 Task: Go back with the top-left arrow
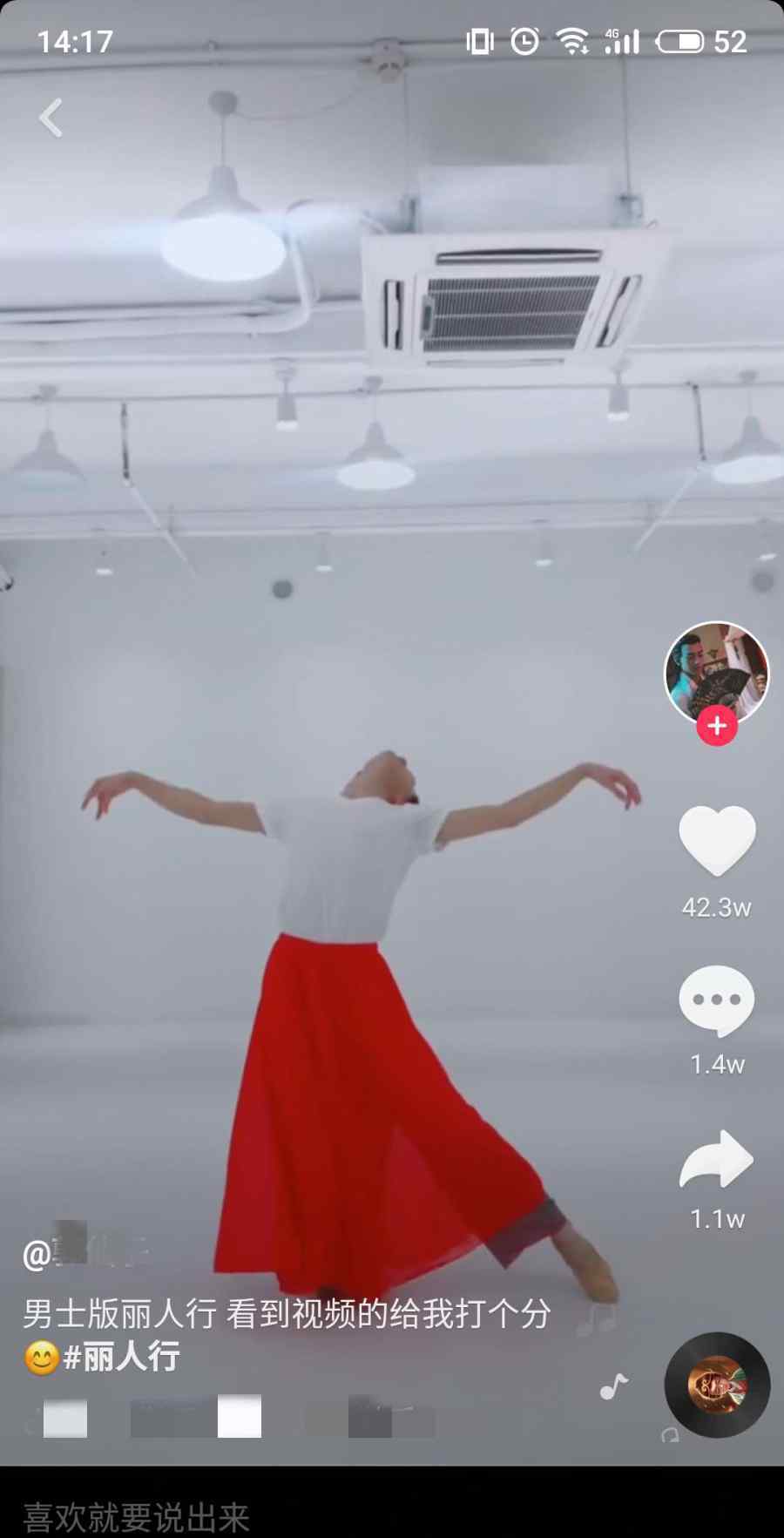point(51,118)
